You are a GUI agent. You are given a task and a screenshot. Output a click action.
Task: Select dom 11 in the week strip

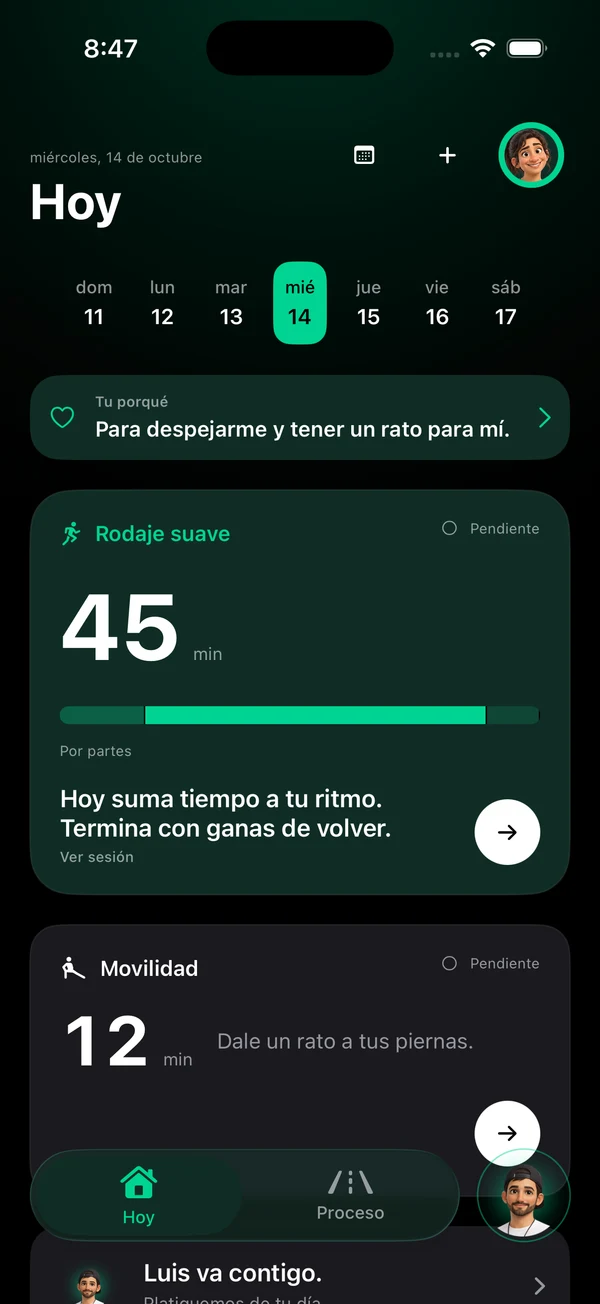[94, 303]
